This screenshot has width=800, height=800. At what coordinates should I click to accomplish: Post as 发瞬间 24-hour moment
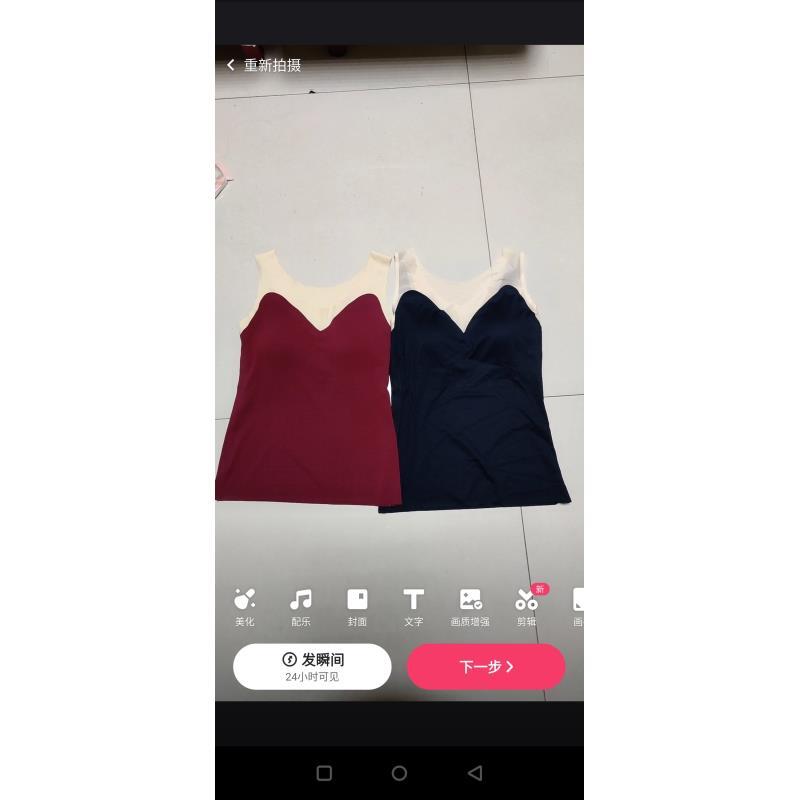click(x=312, y=667)
